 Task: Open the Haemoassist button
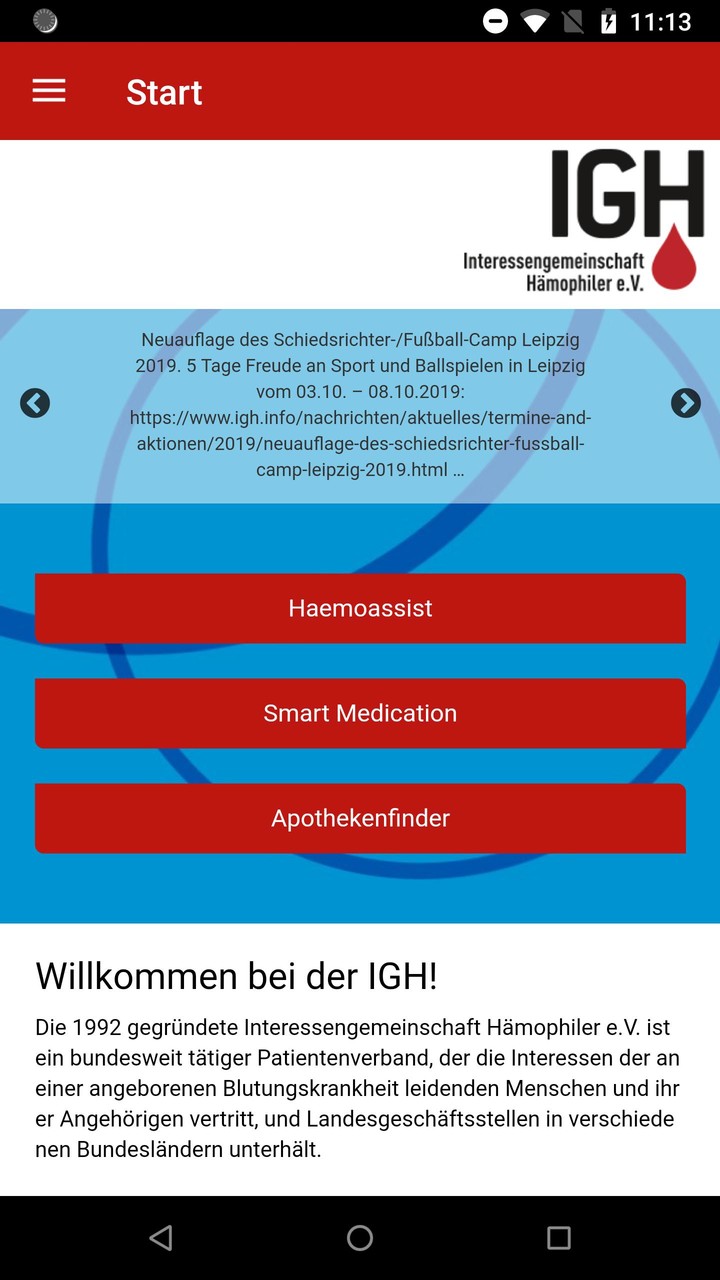coord(360,608)
